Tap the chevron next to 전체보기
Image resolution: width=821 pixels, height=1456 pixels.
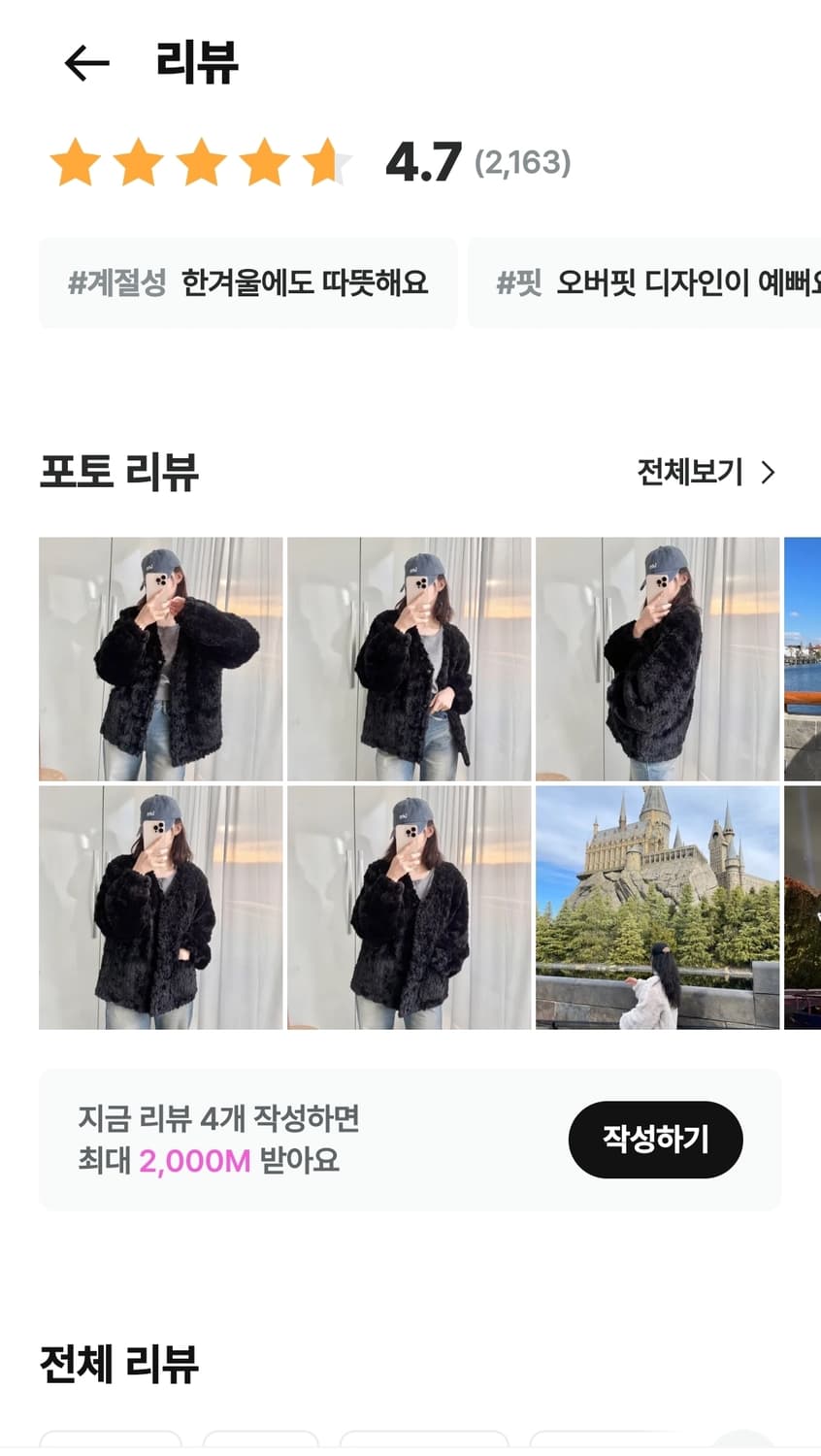point(770,473)
